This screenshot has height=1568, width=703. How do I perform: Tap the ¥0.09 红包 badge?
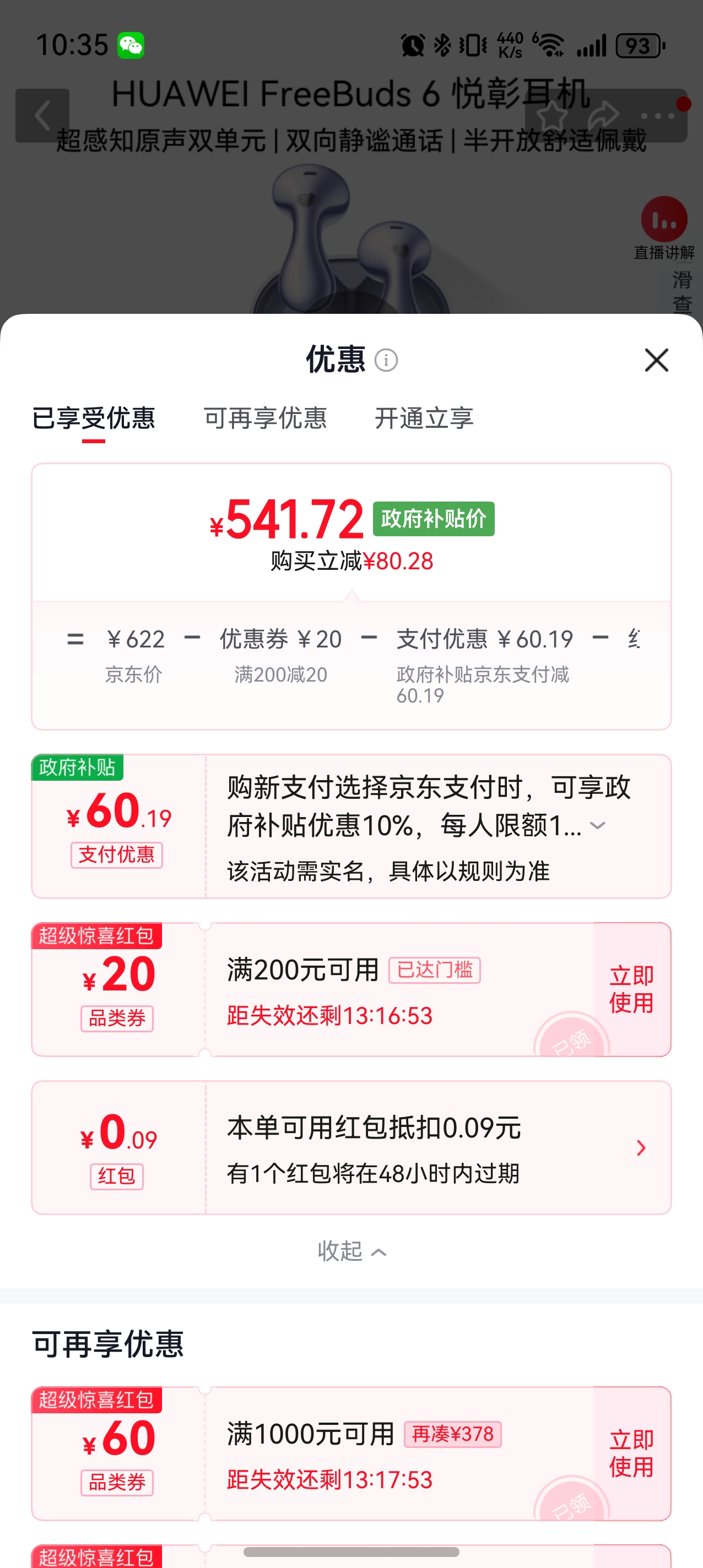point(117,1177)
